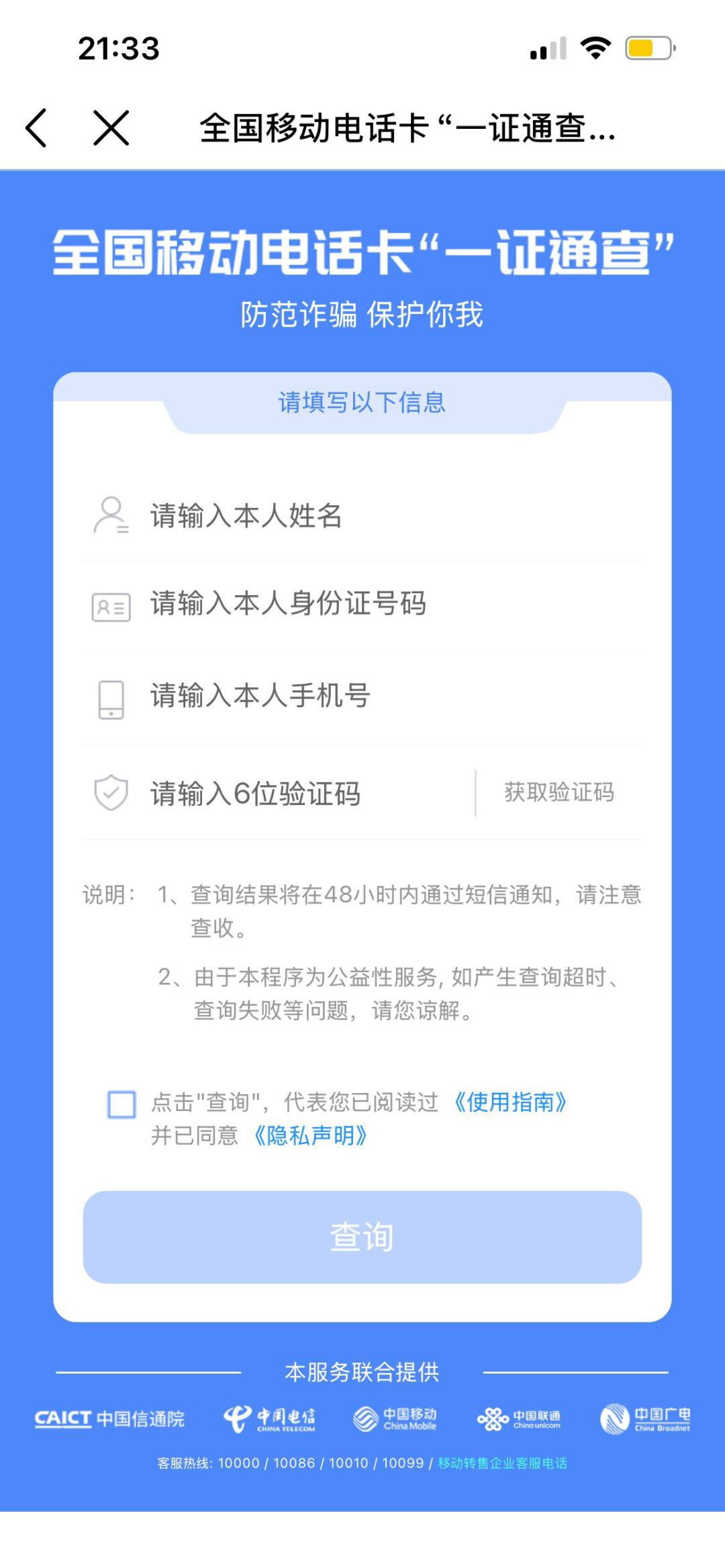
Task: Submit with the 查询 button
Action: click(x=362, y=1237)
